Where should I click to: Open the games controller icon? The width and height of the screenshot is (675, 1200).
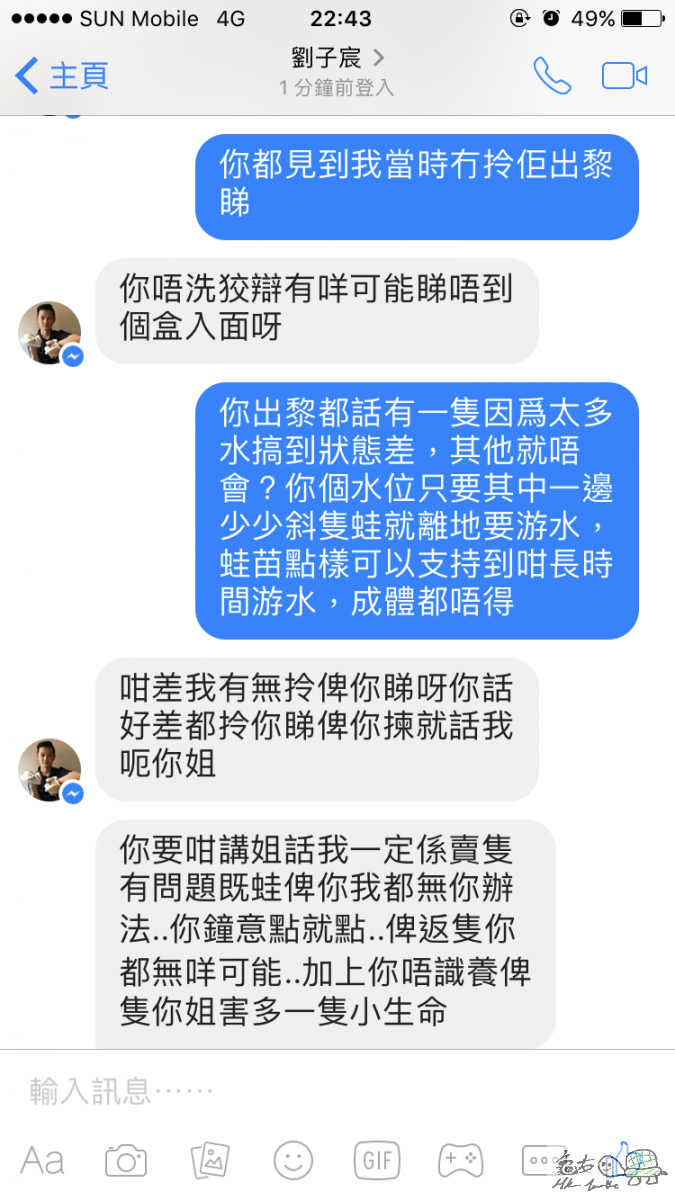pyautogui.click(x=460, y=1160)
